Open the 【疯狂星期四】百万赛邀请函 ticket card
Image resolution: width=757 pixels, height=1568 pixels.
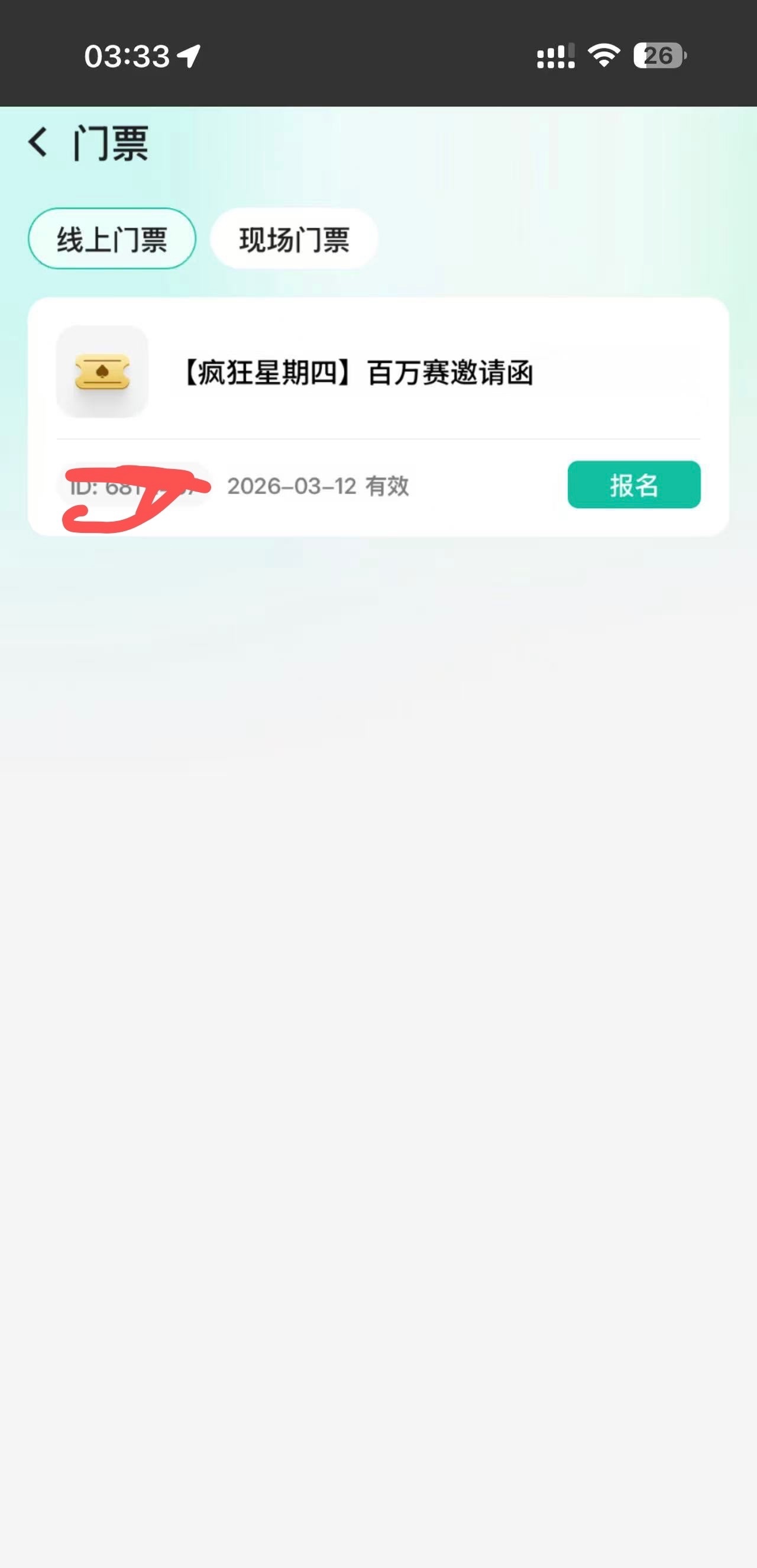359,373
